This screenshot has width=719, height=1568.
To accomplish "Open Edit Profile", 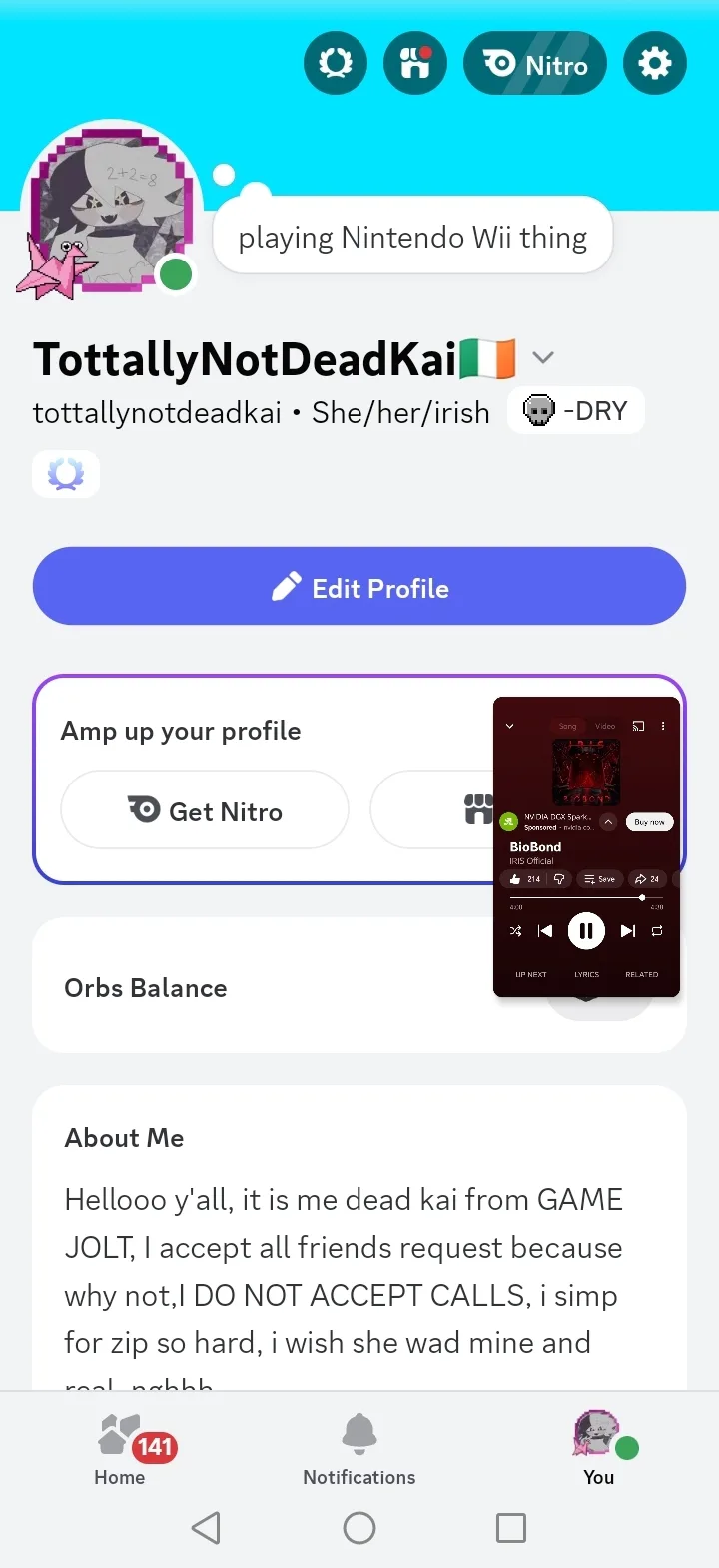I will click(359, 587).
